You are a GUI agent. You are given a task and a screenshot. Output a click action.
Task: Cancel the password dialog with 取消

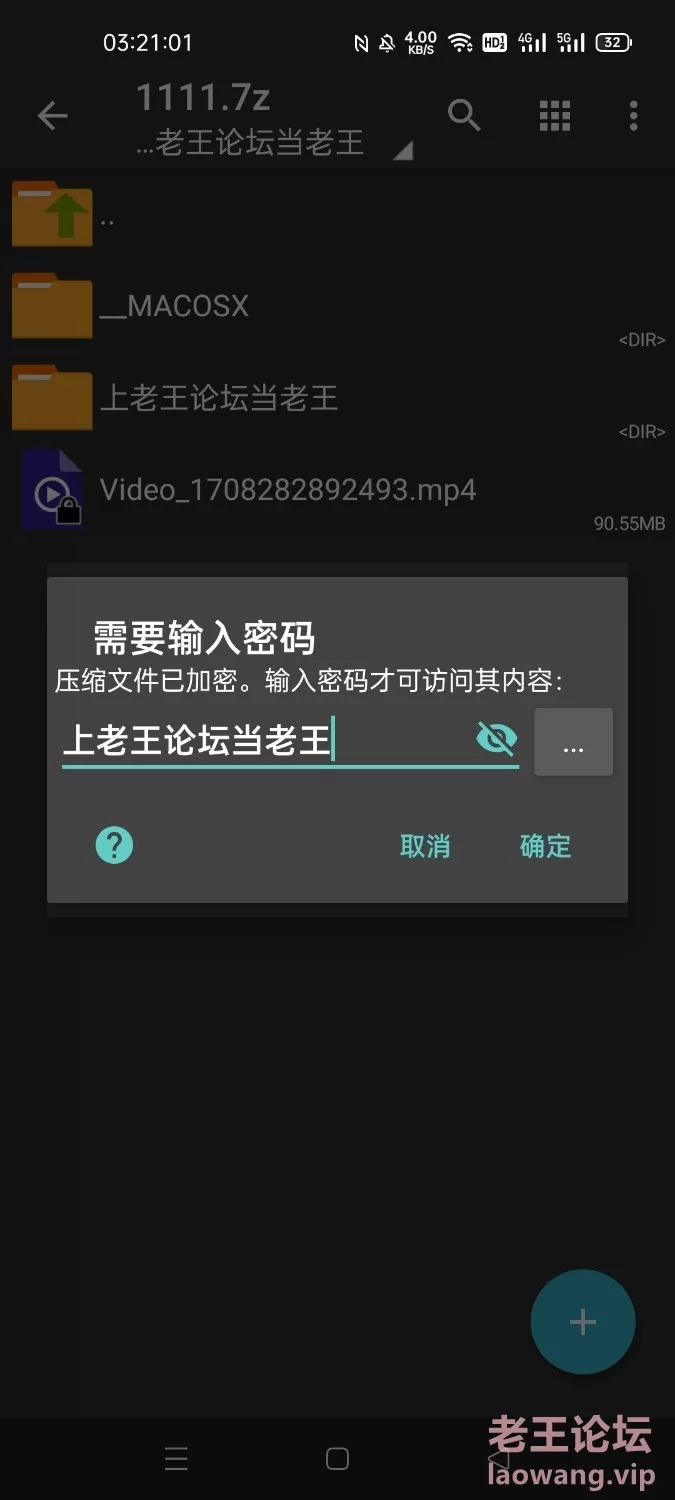[x=425, y=846]
